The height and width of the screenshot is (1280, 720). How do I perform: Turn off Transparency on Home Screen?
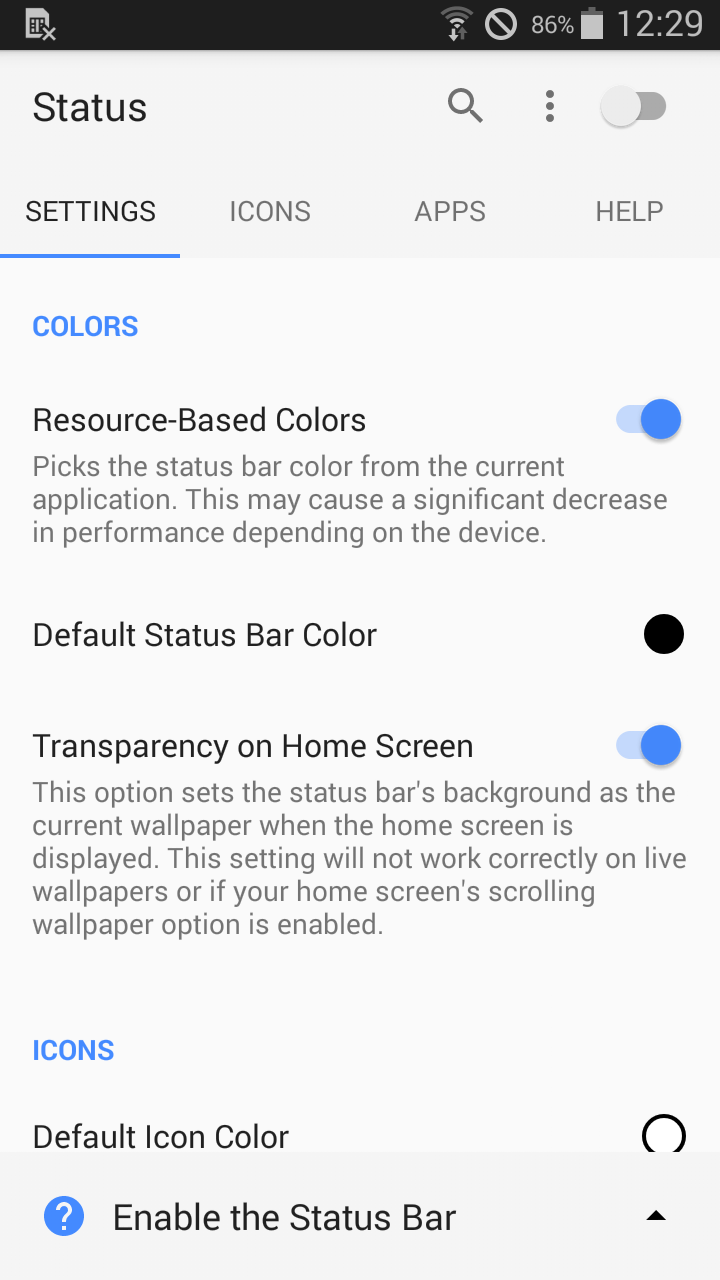click(649, 746)
